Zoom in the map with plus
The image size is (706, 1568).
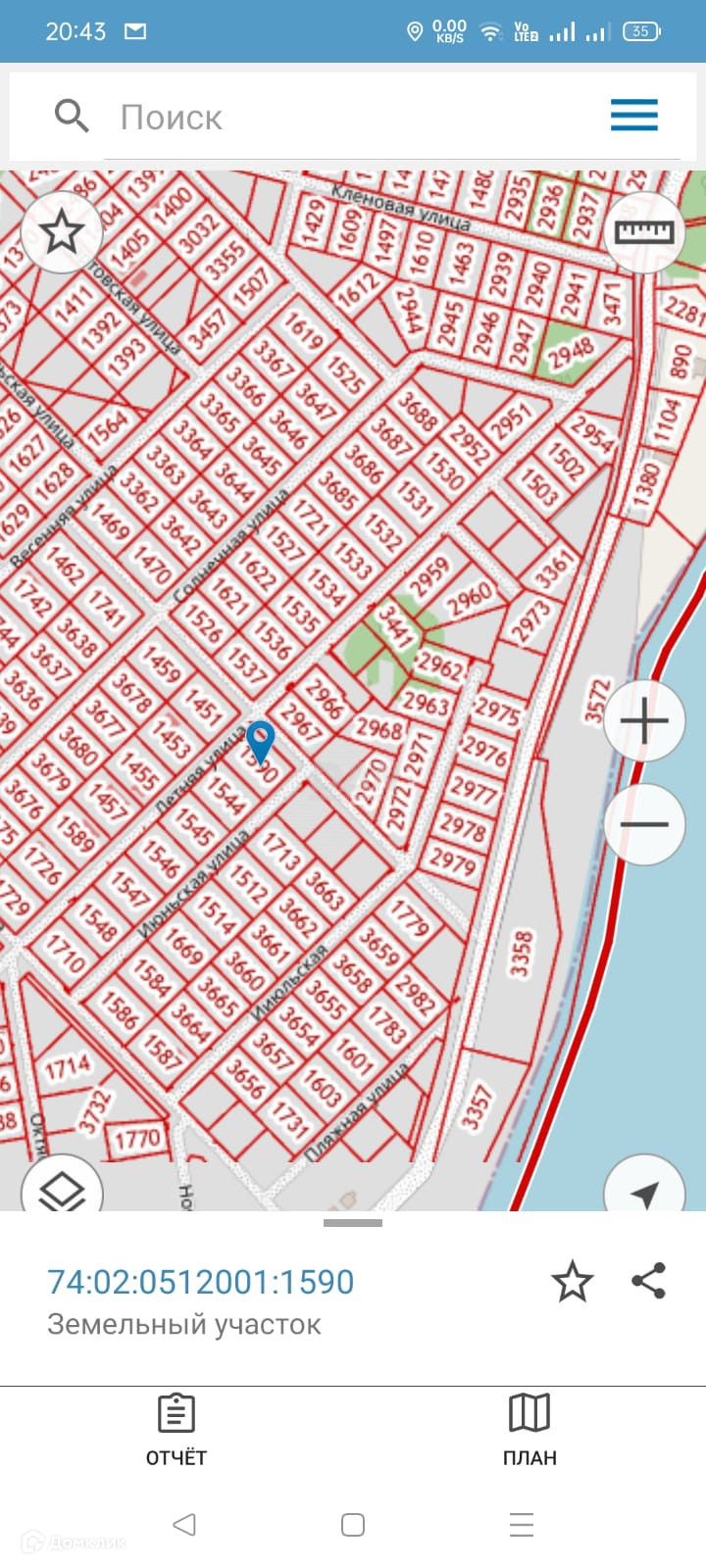click(644, 721)
